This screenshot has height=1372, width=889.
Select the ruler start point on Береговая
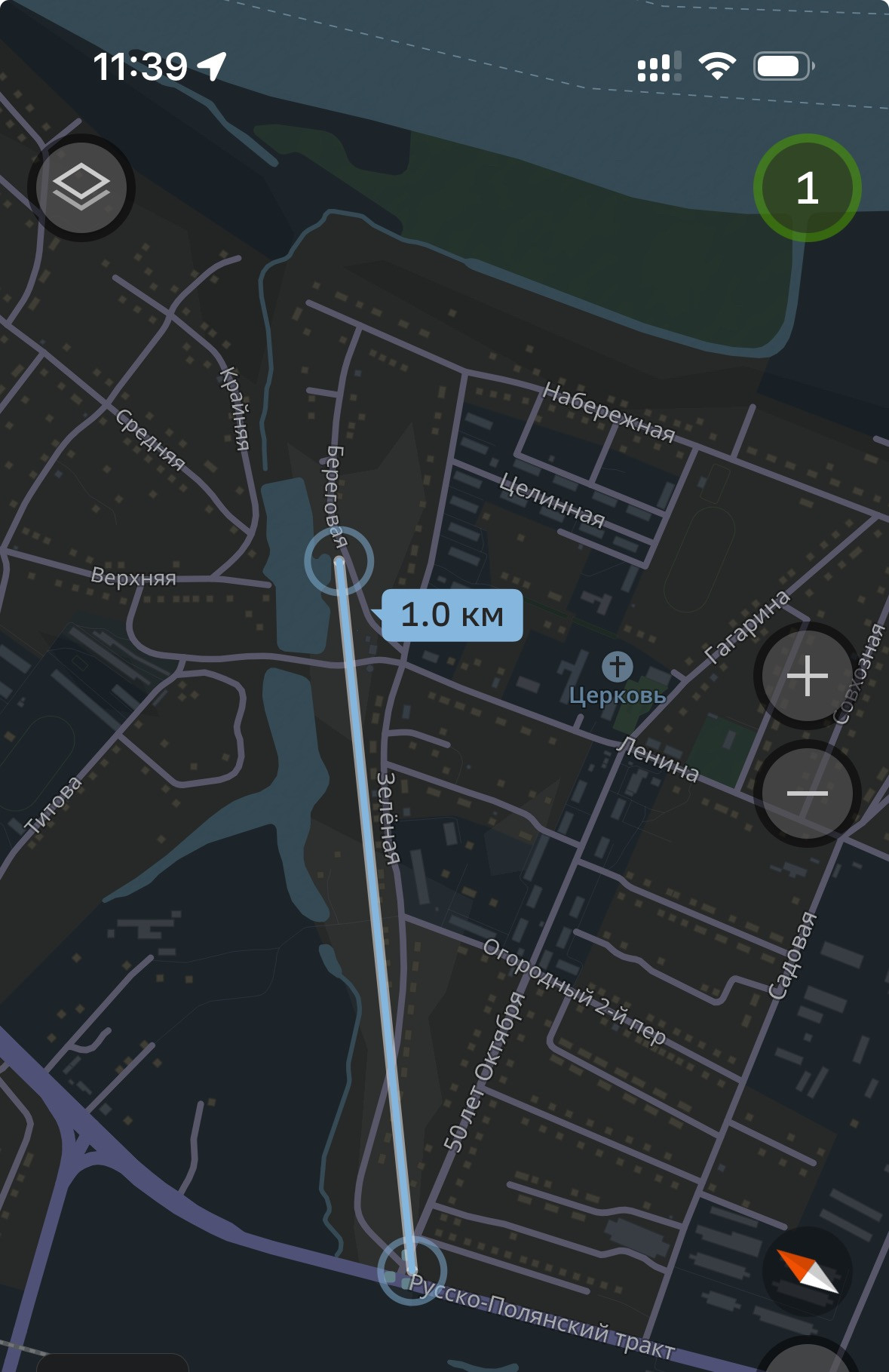tap(339, 561)
